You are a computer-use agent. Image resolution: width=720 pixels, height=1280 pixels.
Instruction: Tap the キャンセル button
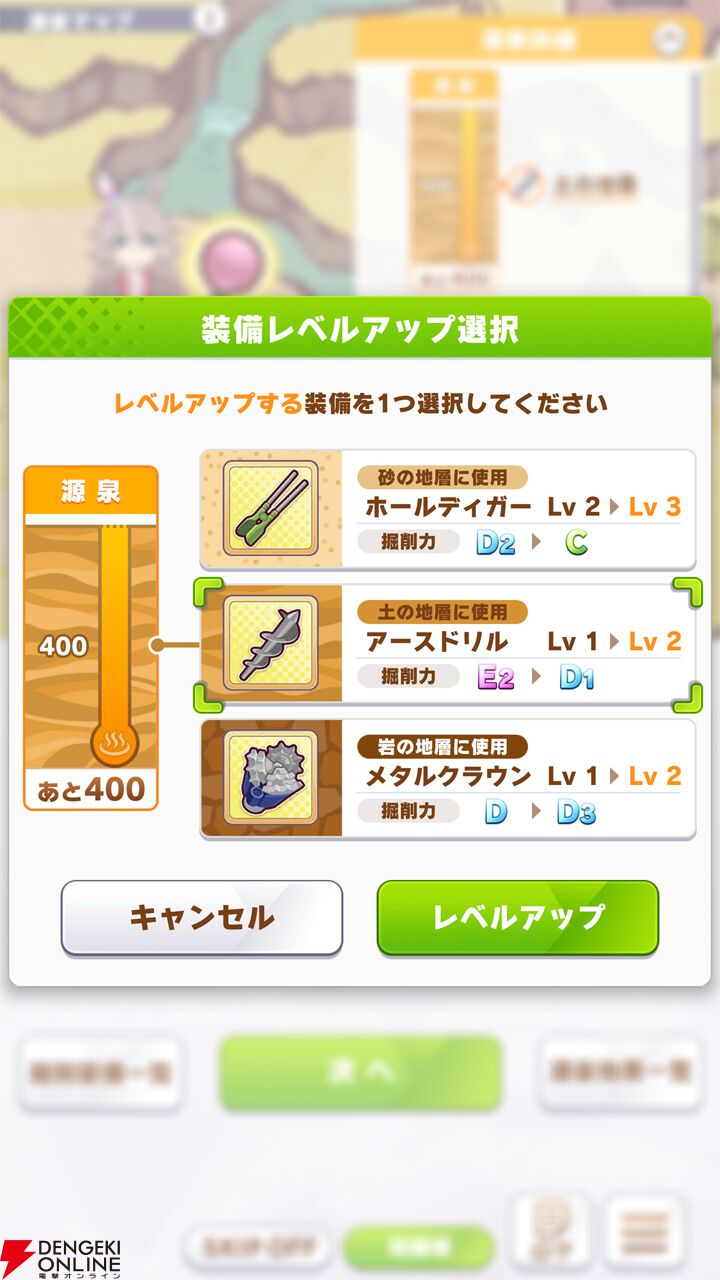point(202,917)
